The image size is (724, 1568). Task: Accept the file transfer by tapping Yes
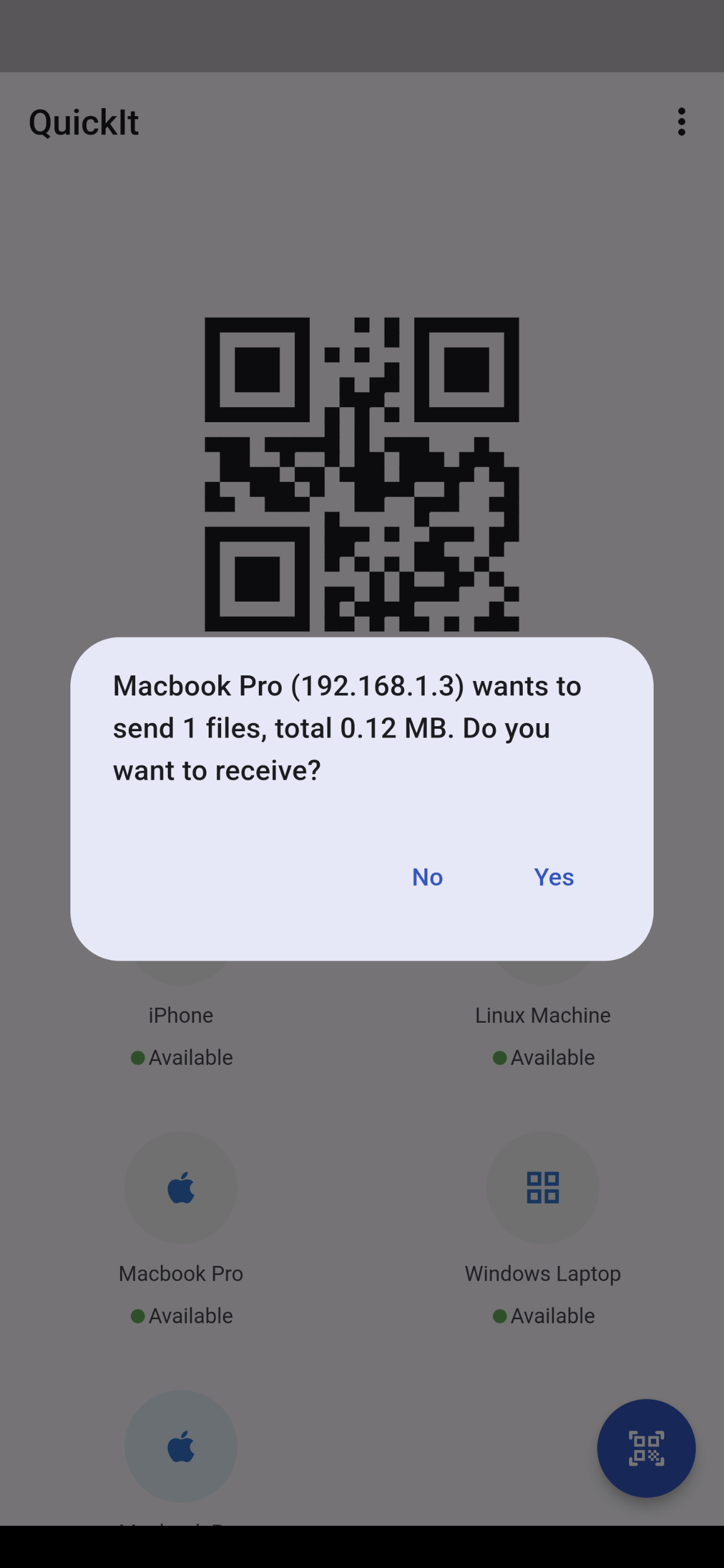pos(554,877)
